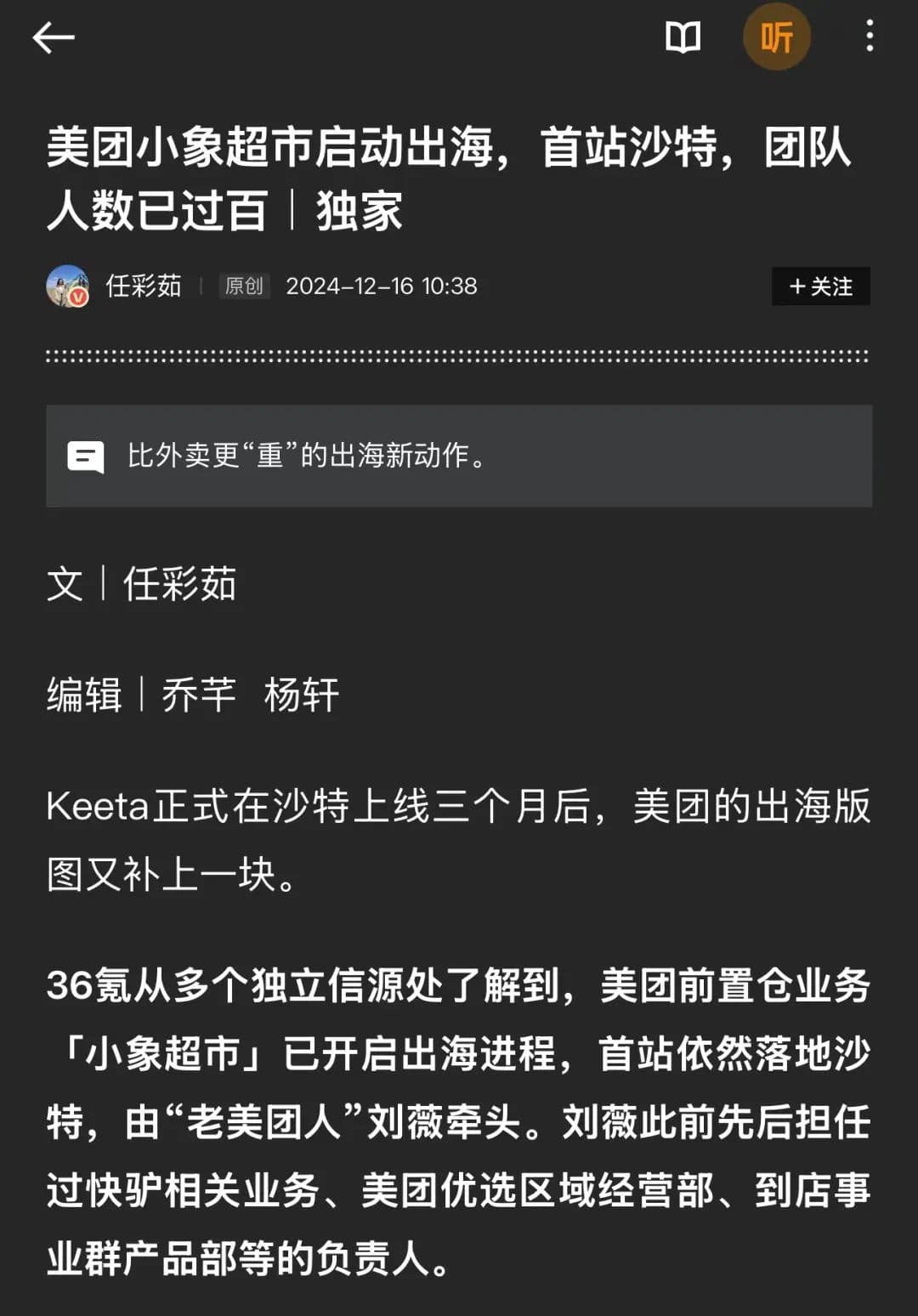Go back using the arrow

tap(53, 37)
